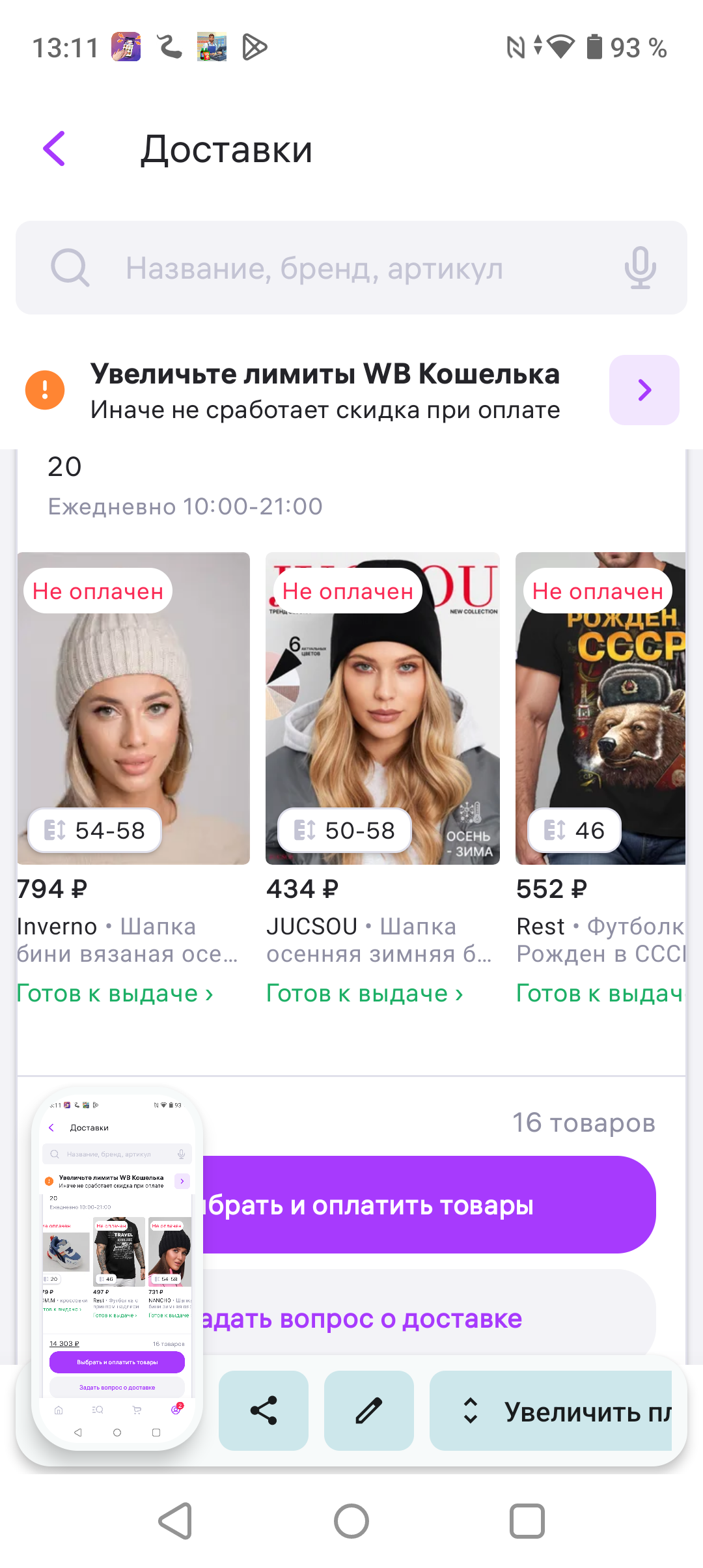Open the JUCSOU black hat product card
The image size is (703, 1568).
(383, 708)
